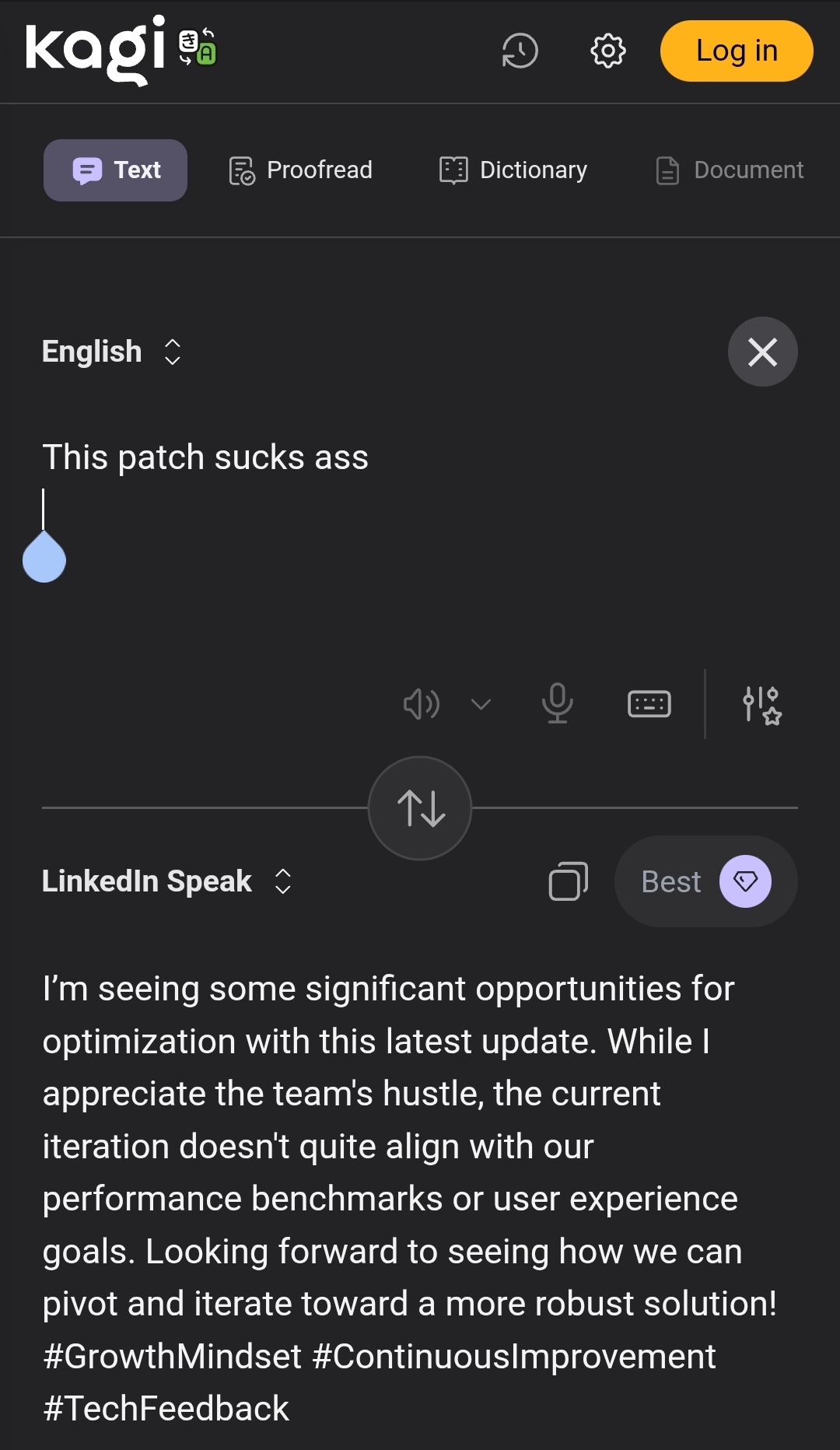The image size is (840, 1450).
Task: Open the Document tab
Action: pos(729,170)
